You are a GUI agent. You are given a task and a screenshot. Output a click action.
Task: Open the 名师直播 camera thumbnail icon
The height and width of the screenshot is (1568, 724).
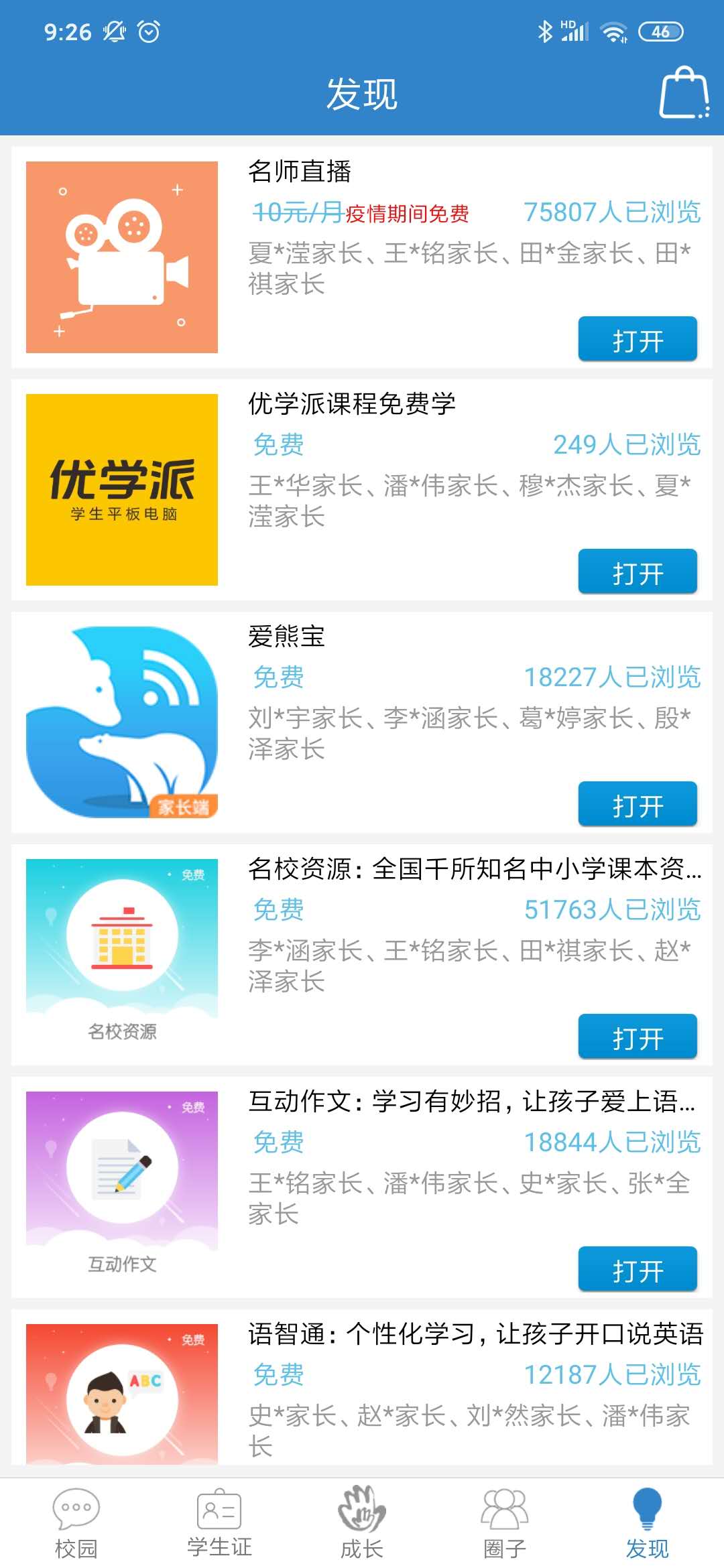121,257
